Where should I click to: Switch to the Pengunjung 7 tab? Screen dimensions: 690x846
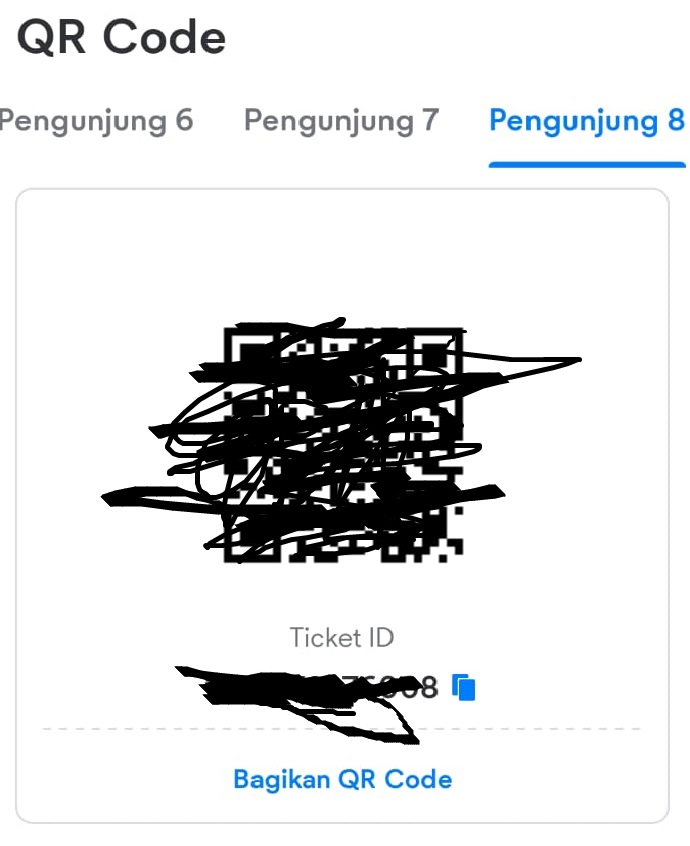(341, 122)
